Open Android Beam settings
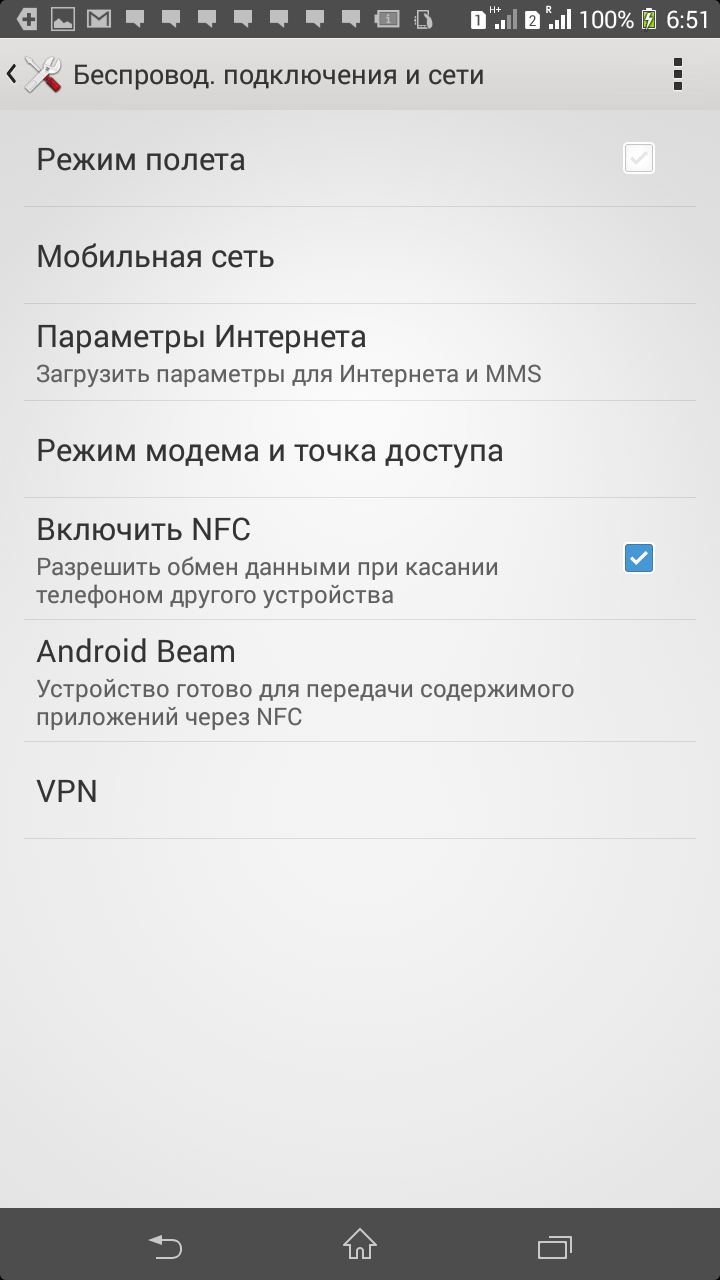The width and height of the screenshot is (720, 1280). [360, 681]
